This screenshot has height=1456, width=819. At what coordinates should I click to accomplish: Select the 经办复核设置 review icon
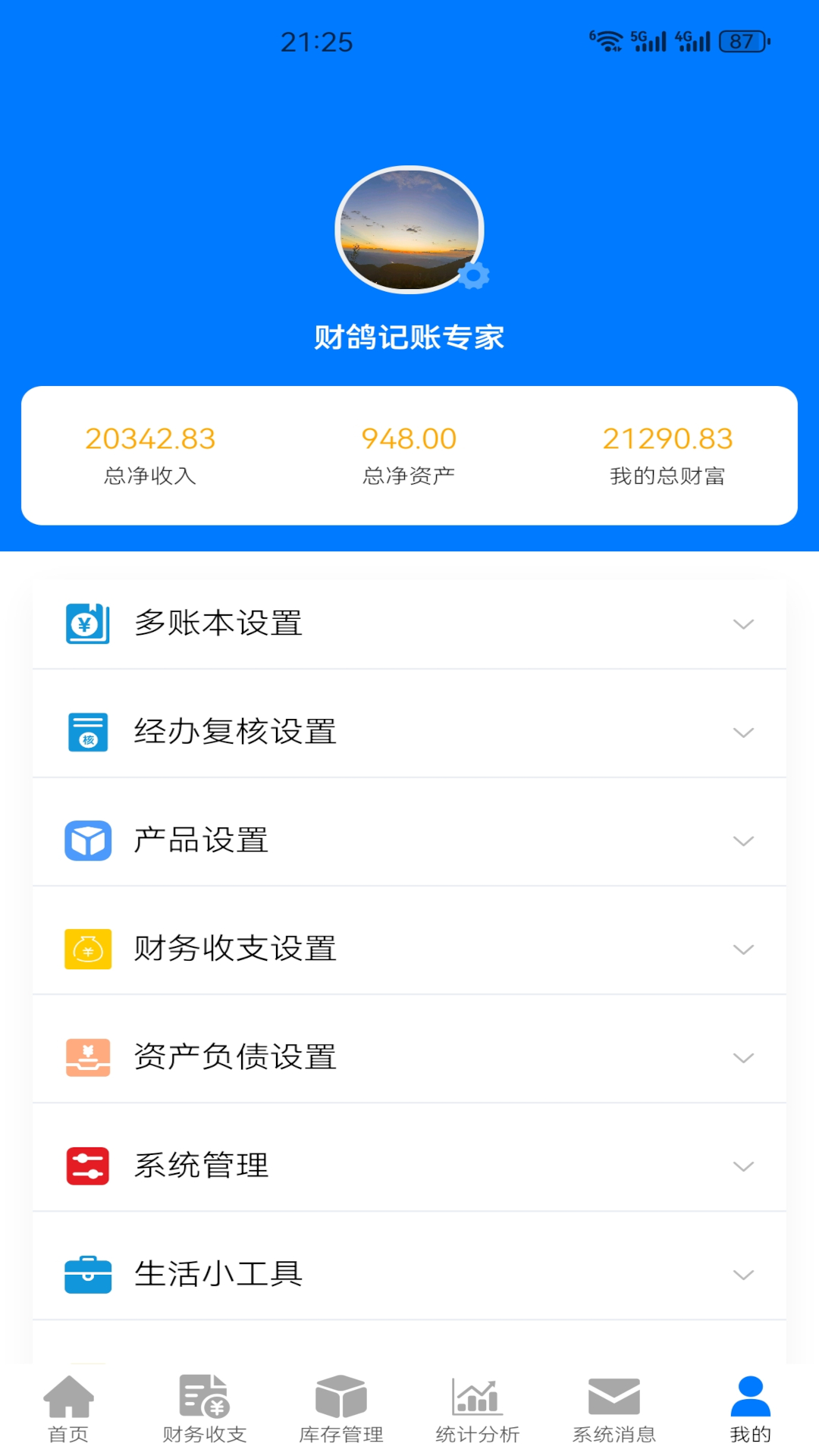pyautogui.click(x=87, y=732)
